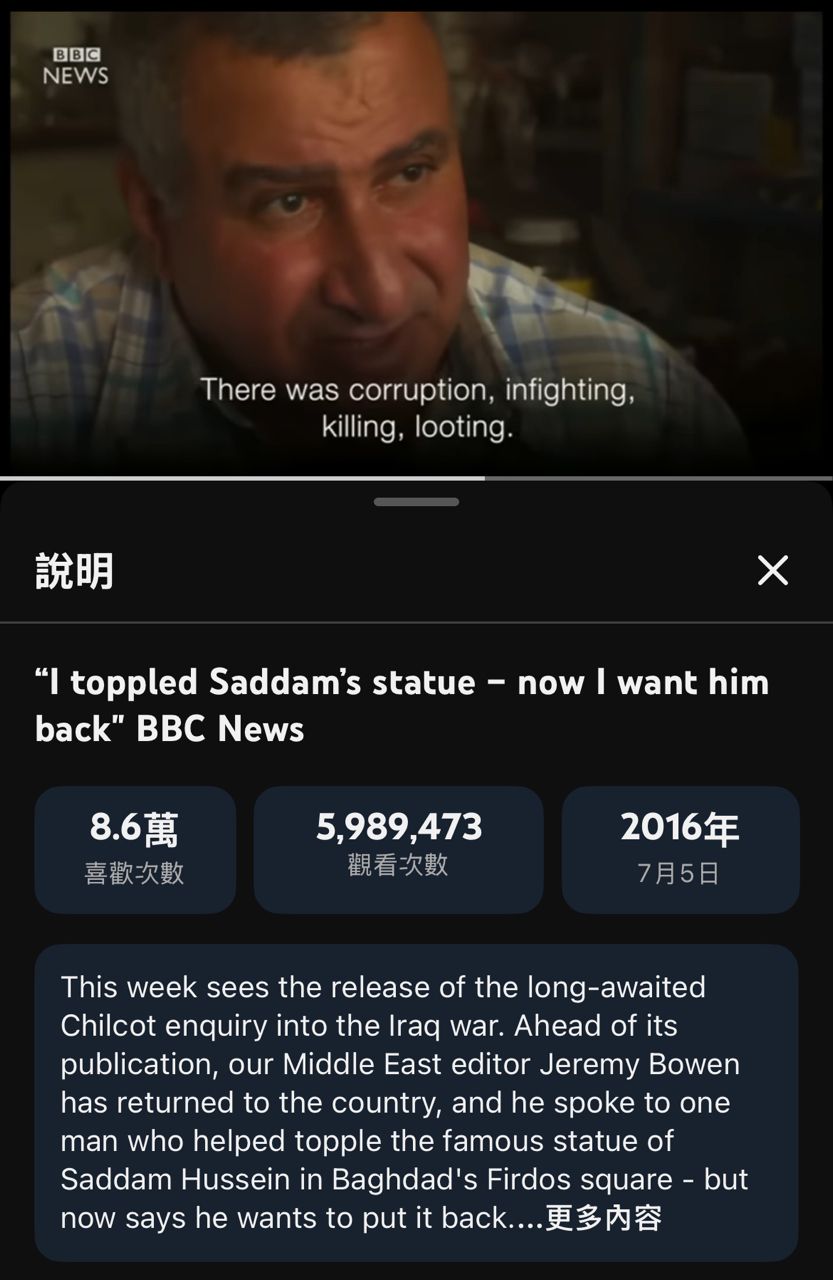Viewport: 833px width, 1280px height.
Task: Tap the description sheet drag handle
Action: 416,502
